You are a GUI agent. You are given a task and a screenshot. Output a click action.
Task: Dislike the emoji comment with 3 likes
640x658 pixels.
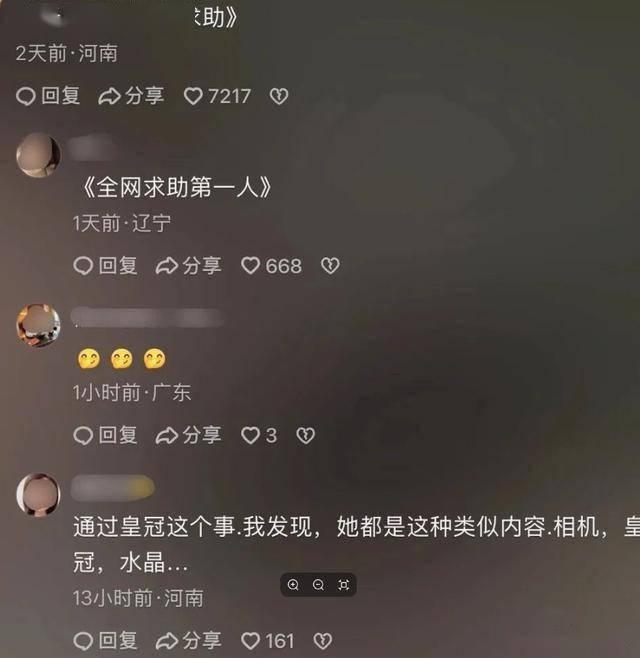tap(306, 435)
